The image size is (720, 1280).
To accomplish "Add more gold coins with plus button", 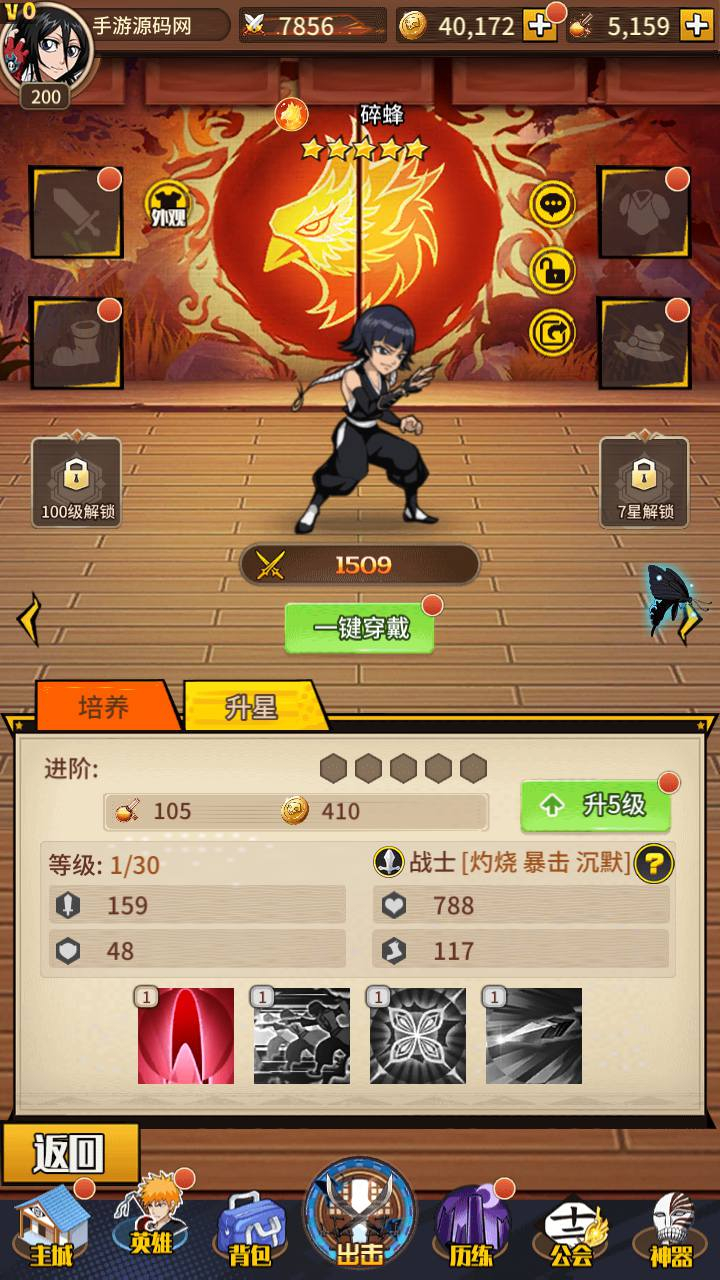I will (540, 26).
